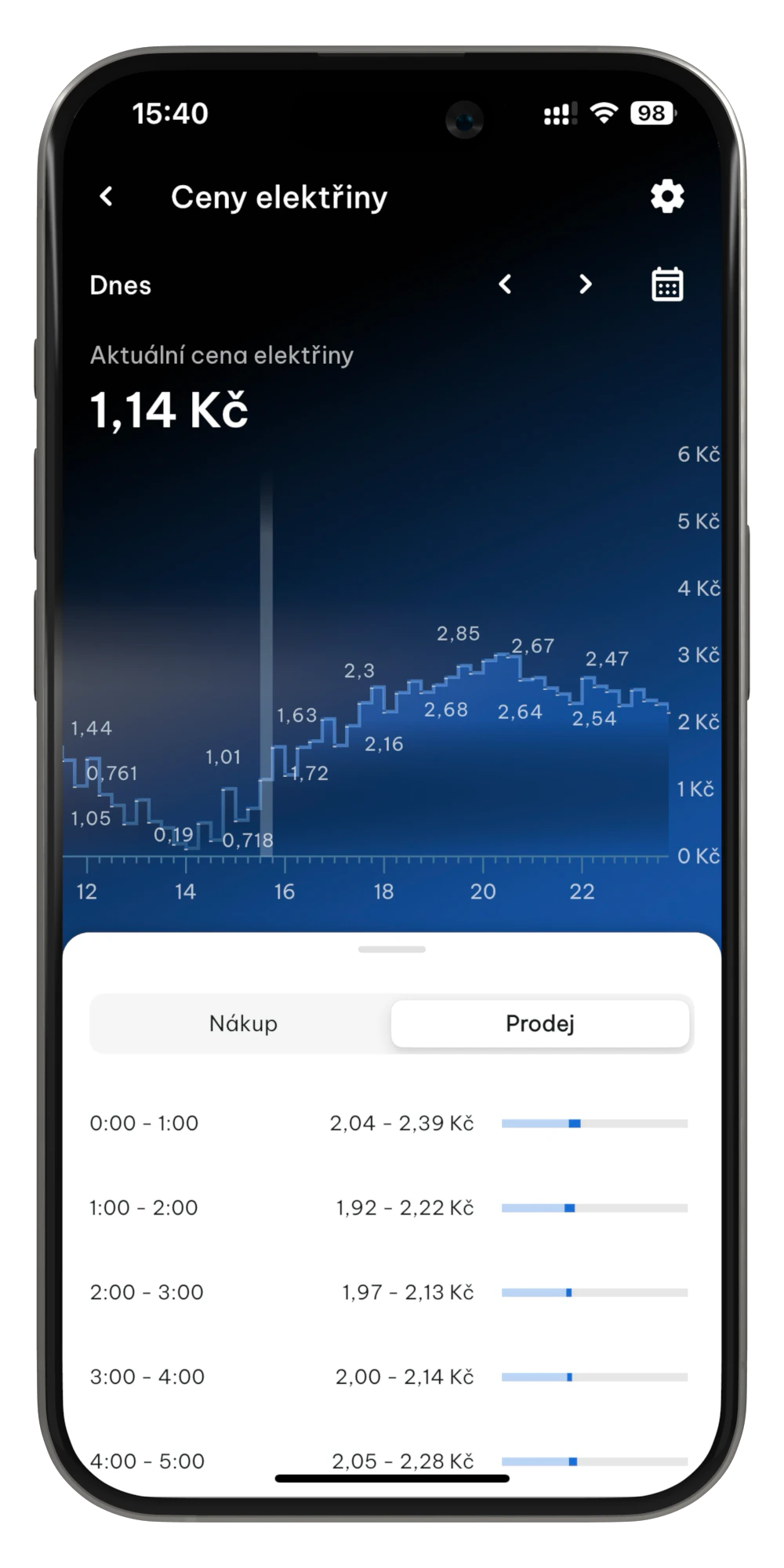The height and width of the screenshot is (1568, 784).
Task: Open the settings gear
Action: click(x=667, y=196)
